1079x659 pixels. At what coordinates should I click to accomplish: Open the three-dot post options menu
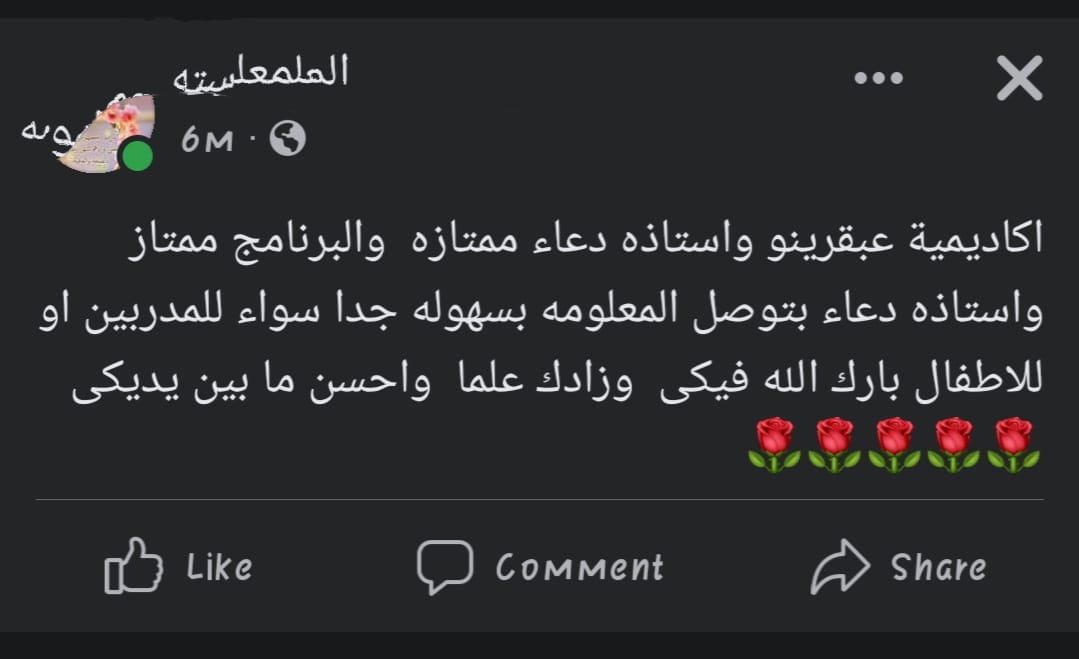878,78
